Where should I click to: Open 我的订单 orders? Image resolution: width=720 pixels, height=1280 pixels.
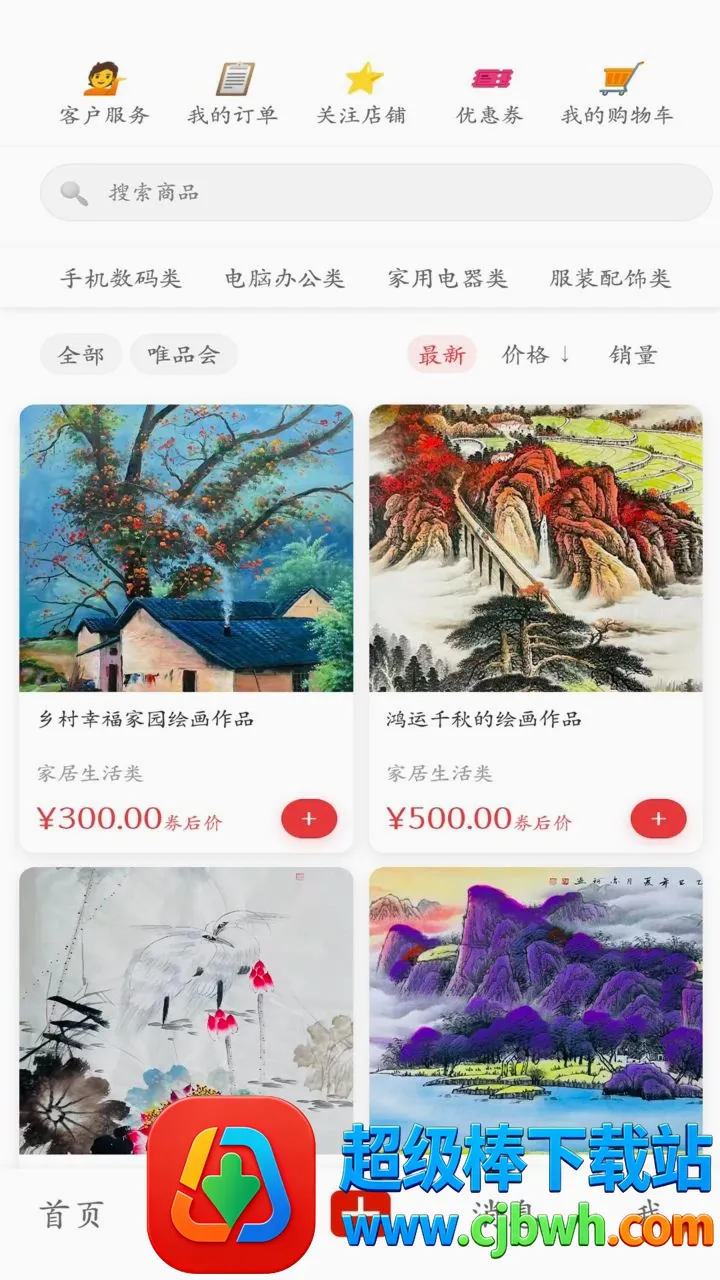tap(232, 94)
